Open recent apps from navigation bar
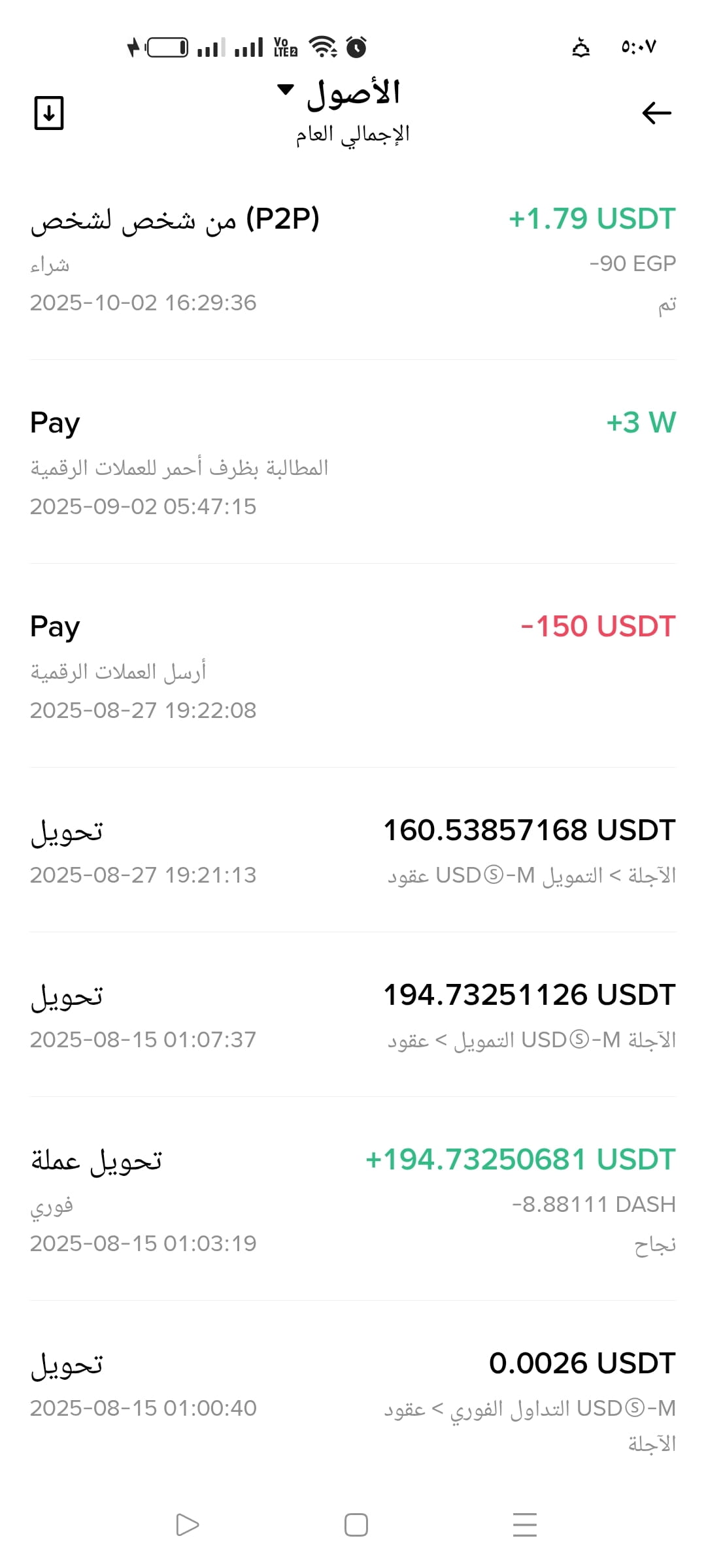Viewport: 706px width, 1568px height. pos(525,1525)
